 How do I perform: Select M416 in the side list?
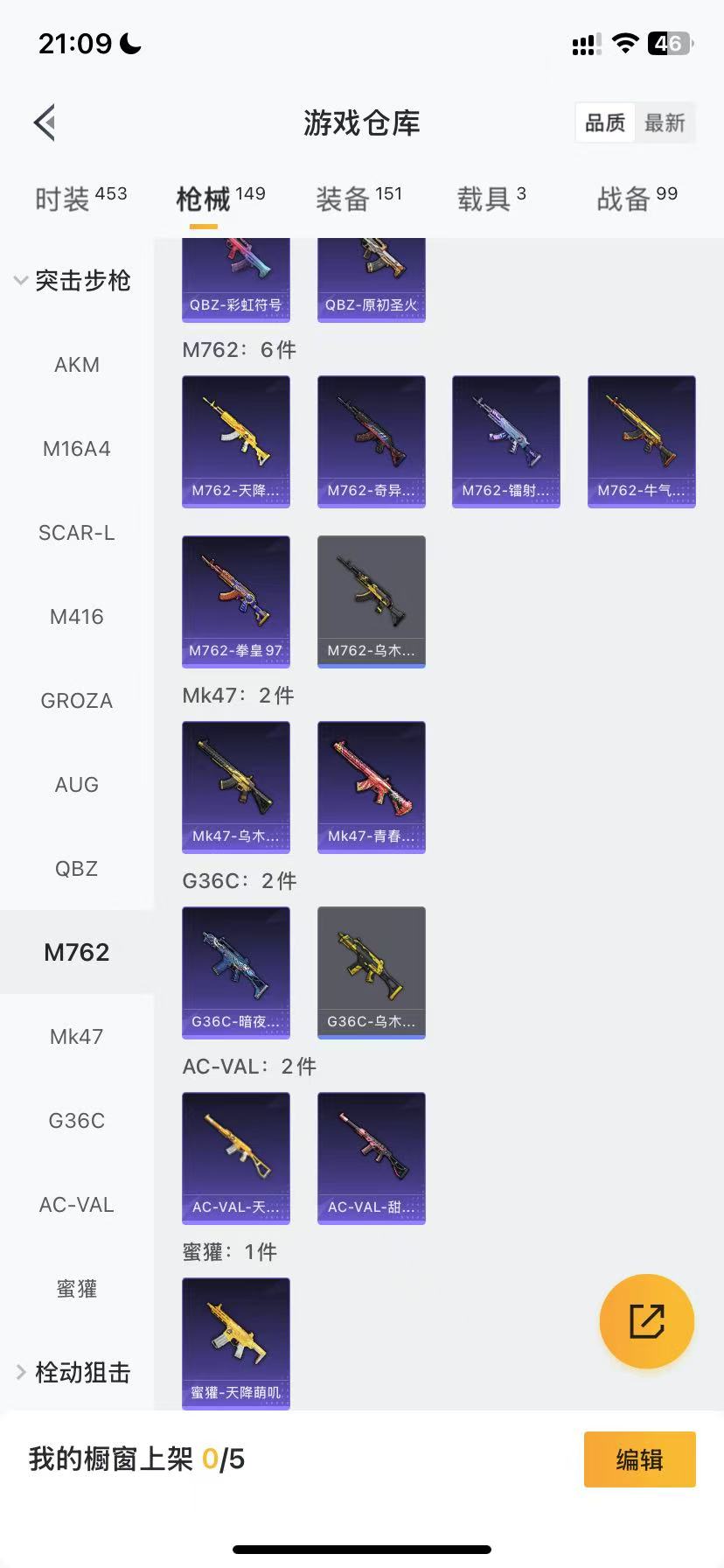pos(77,617)
